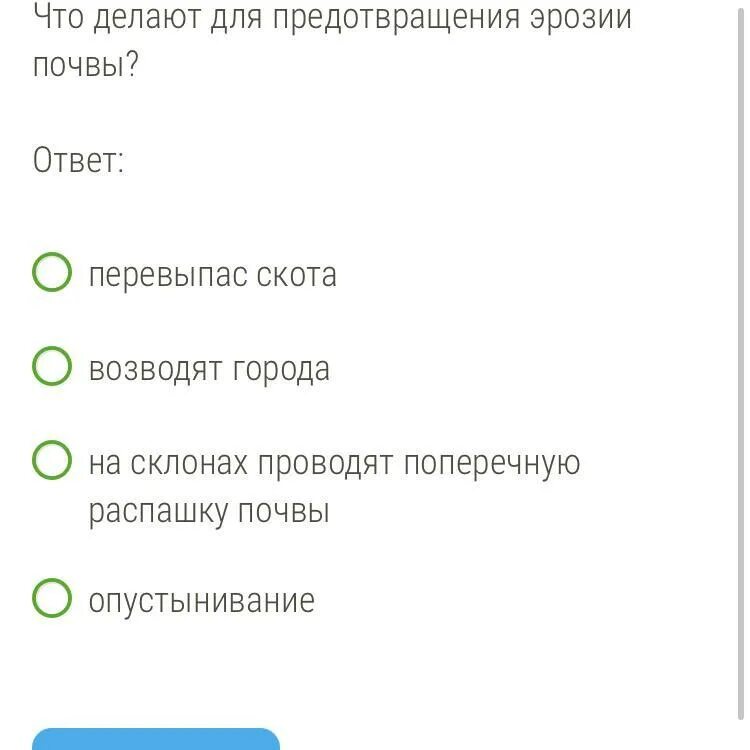Select the answer 'перевыпас скота'
Viewport: 750px width, 750px height.
52,274
